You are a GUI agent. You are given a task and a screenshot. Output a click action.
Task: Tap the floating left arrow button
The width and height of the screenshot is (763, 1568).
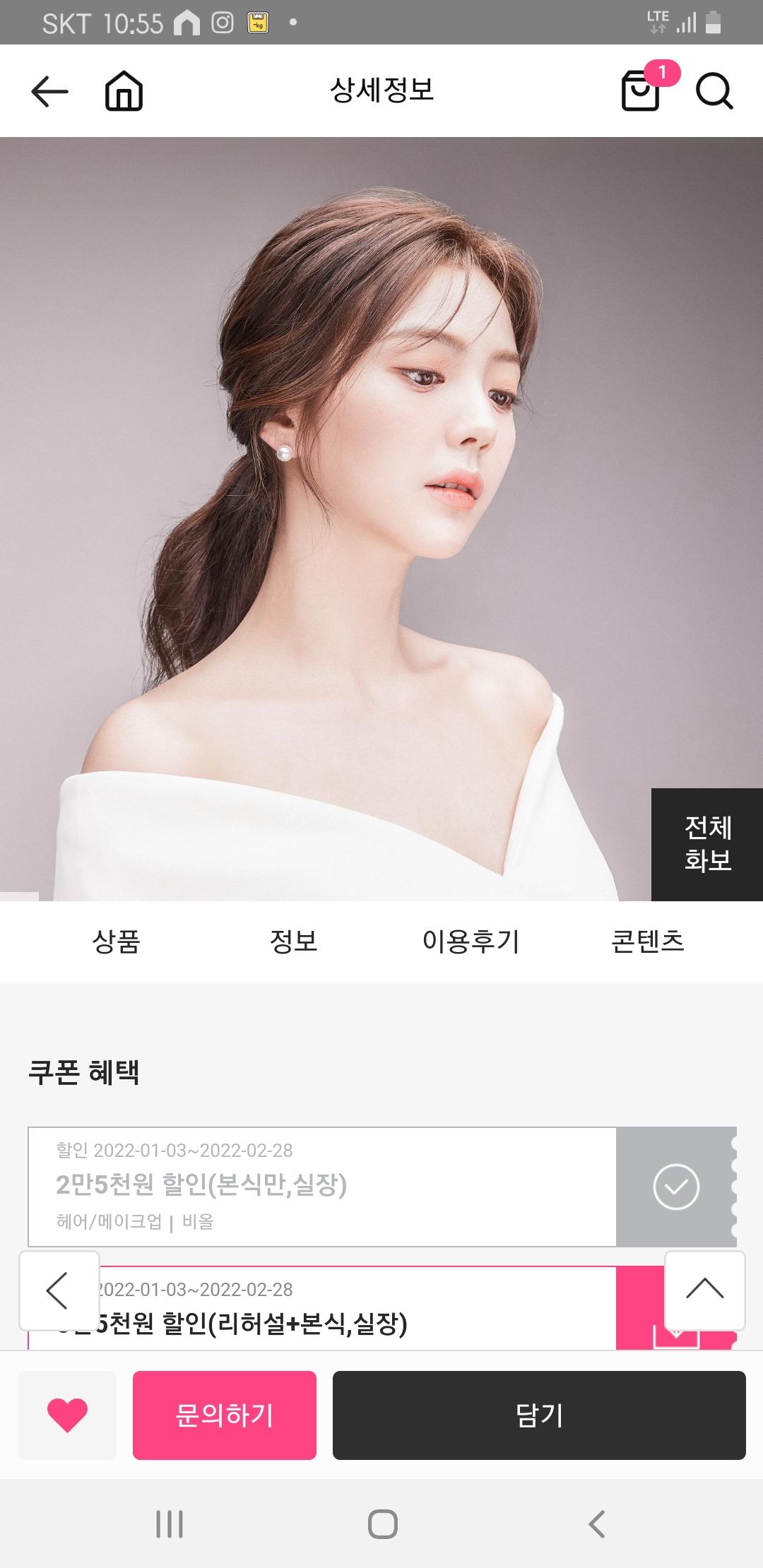(59, 1290)
